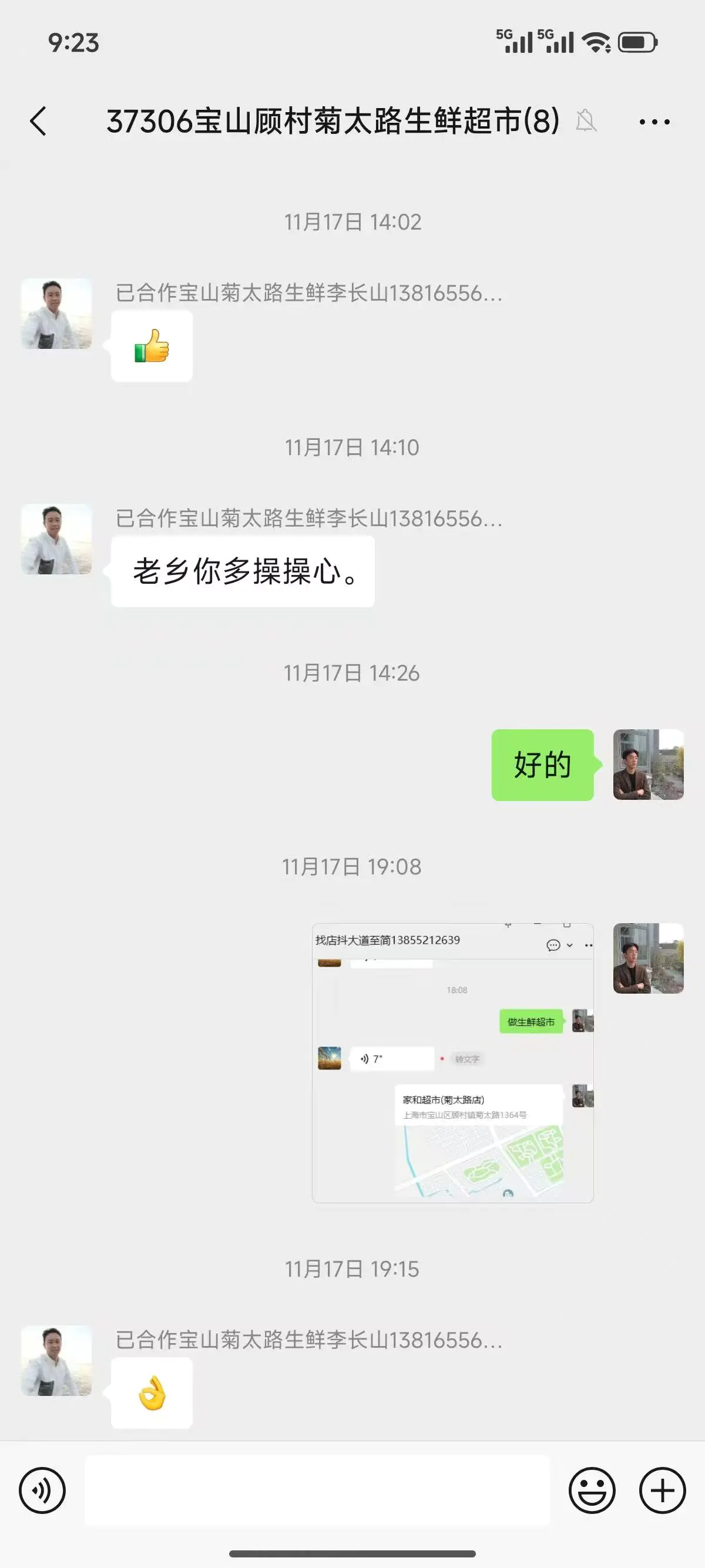Open the plus attachments menu
The image size is (705, 1568).
point(662,1490)
